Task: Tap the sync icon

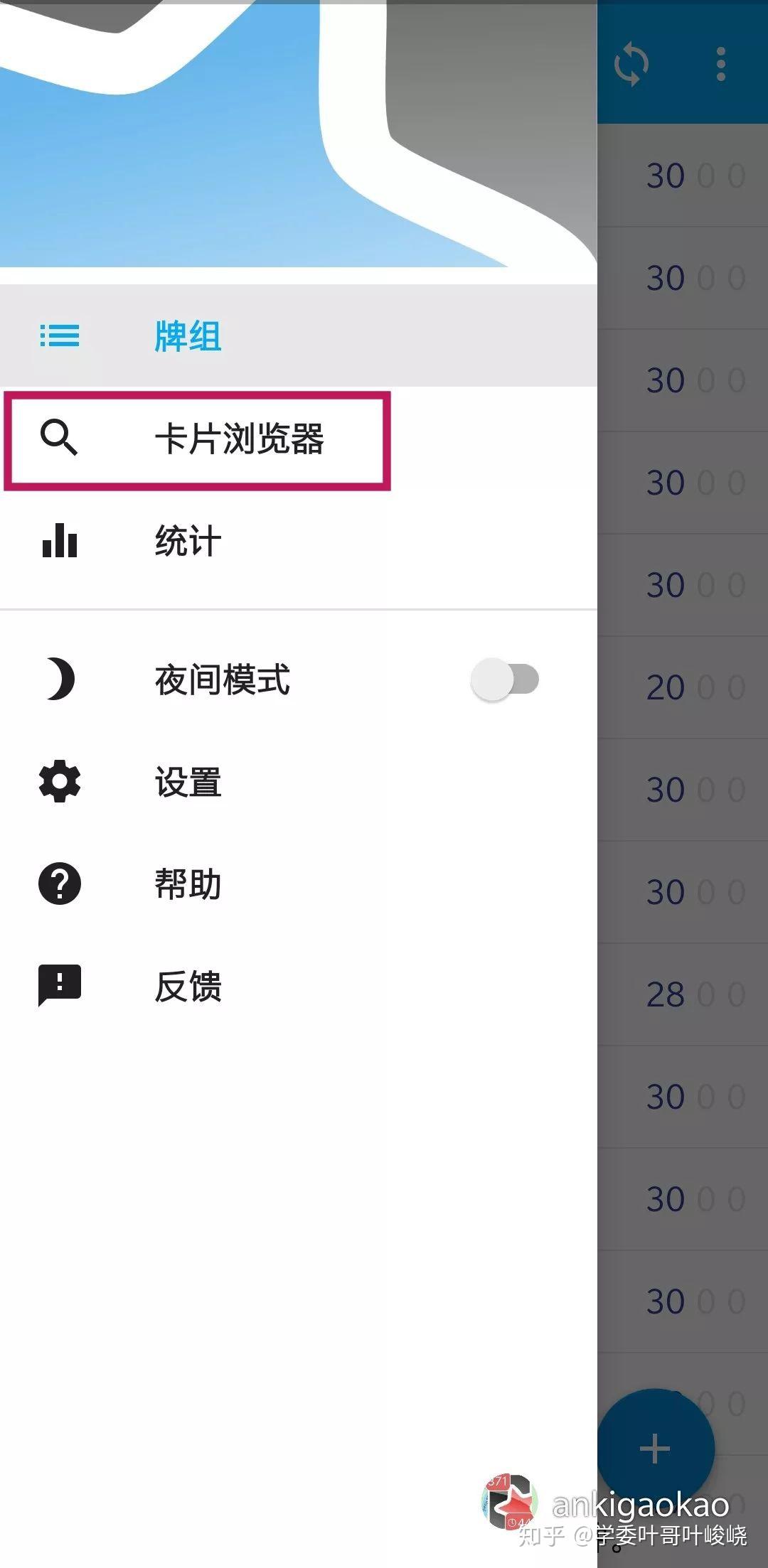Action: point(631,64)
